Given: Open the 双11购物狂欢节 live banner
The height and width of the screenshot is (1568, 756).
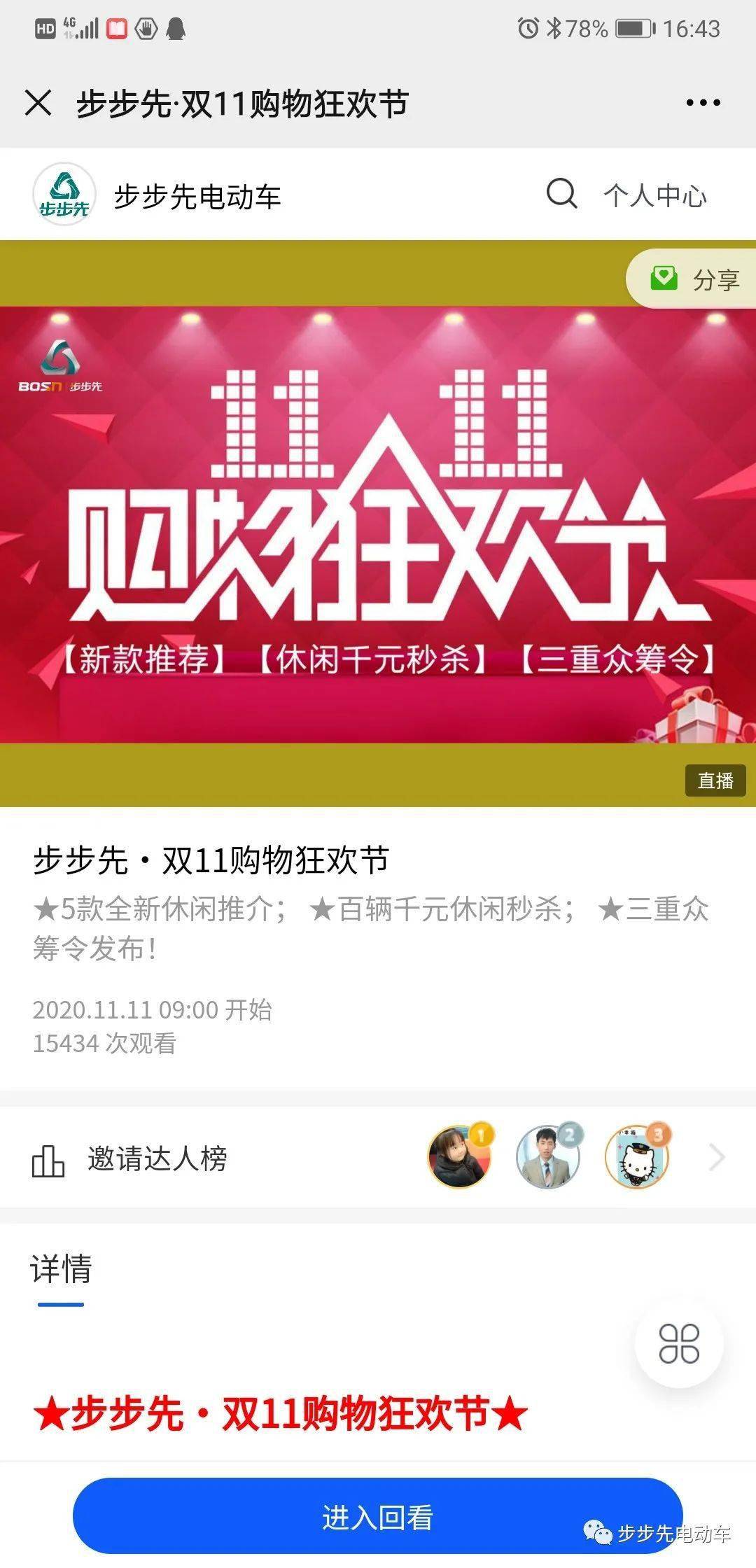Looking at the screenshot, I should [378, 524].
